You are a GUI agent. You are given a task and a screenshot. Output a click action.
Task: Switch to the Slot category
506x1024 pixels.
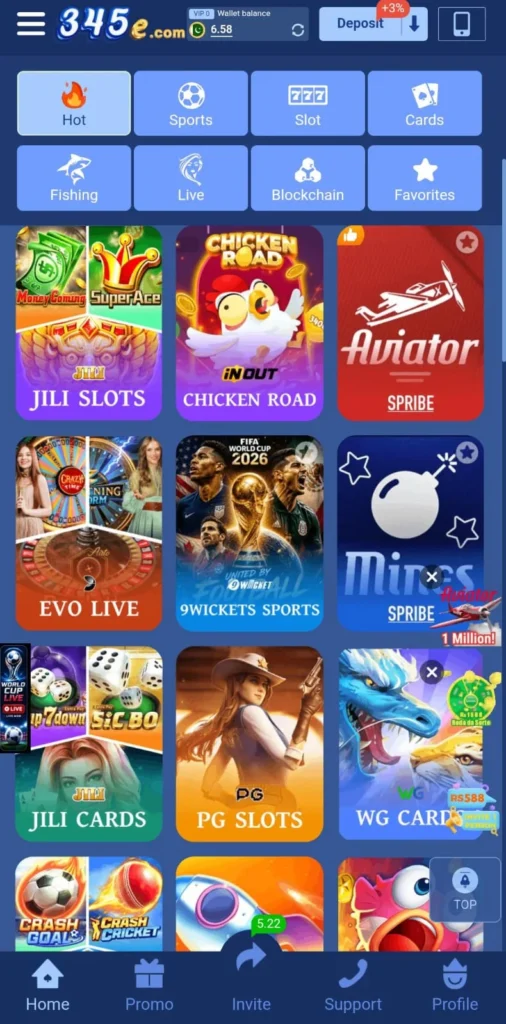click(308, 103)
